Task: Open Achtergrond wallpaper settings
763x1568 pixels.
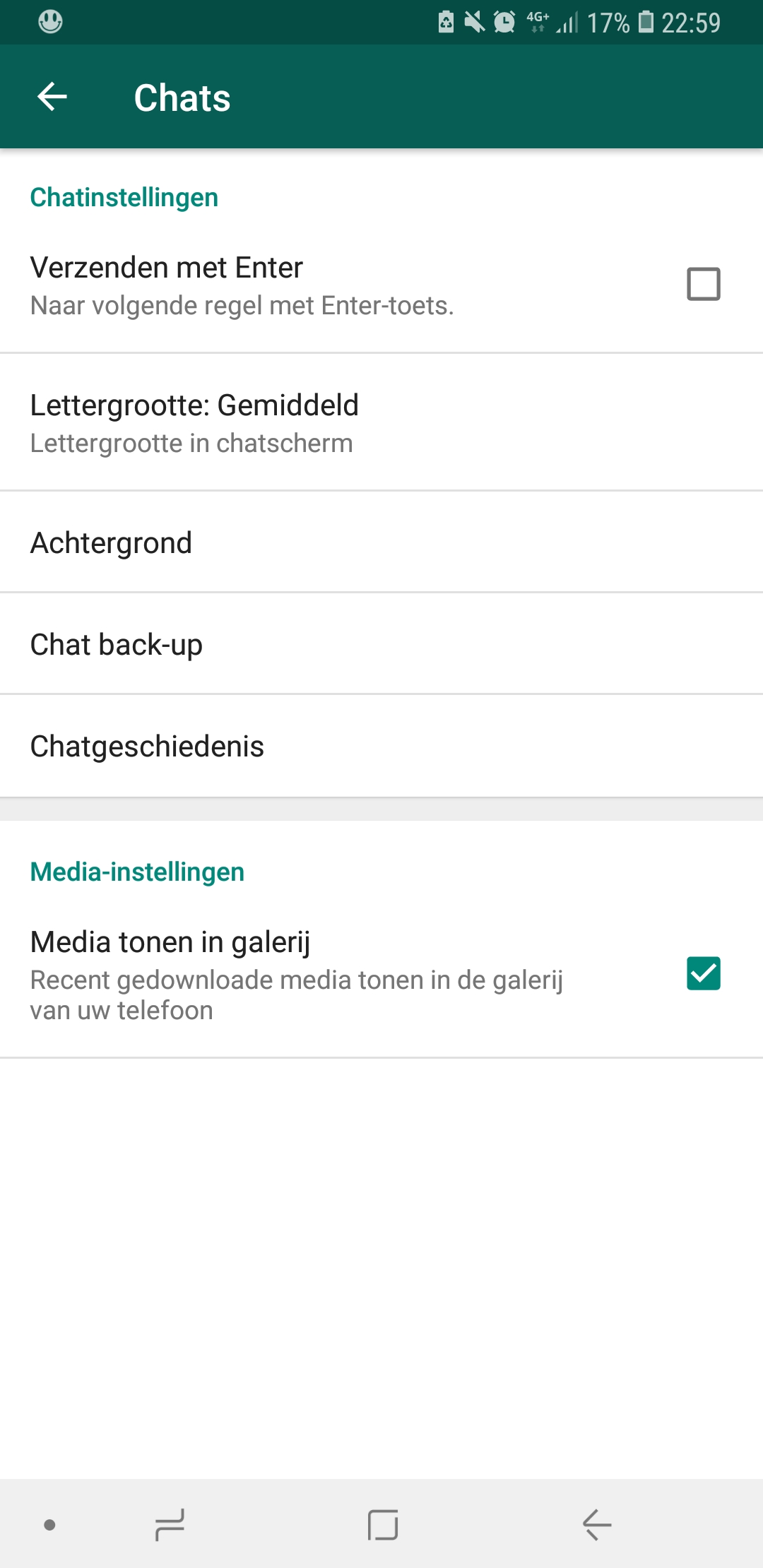Action: point(381,542)
